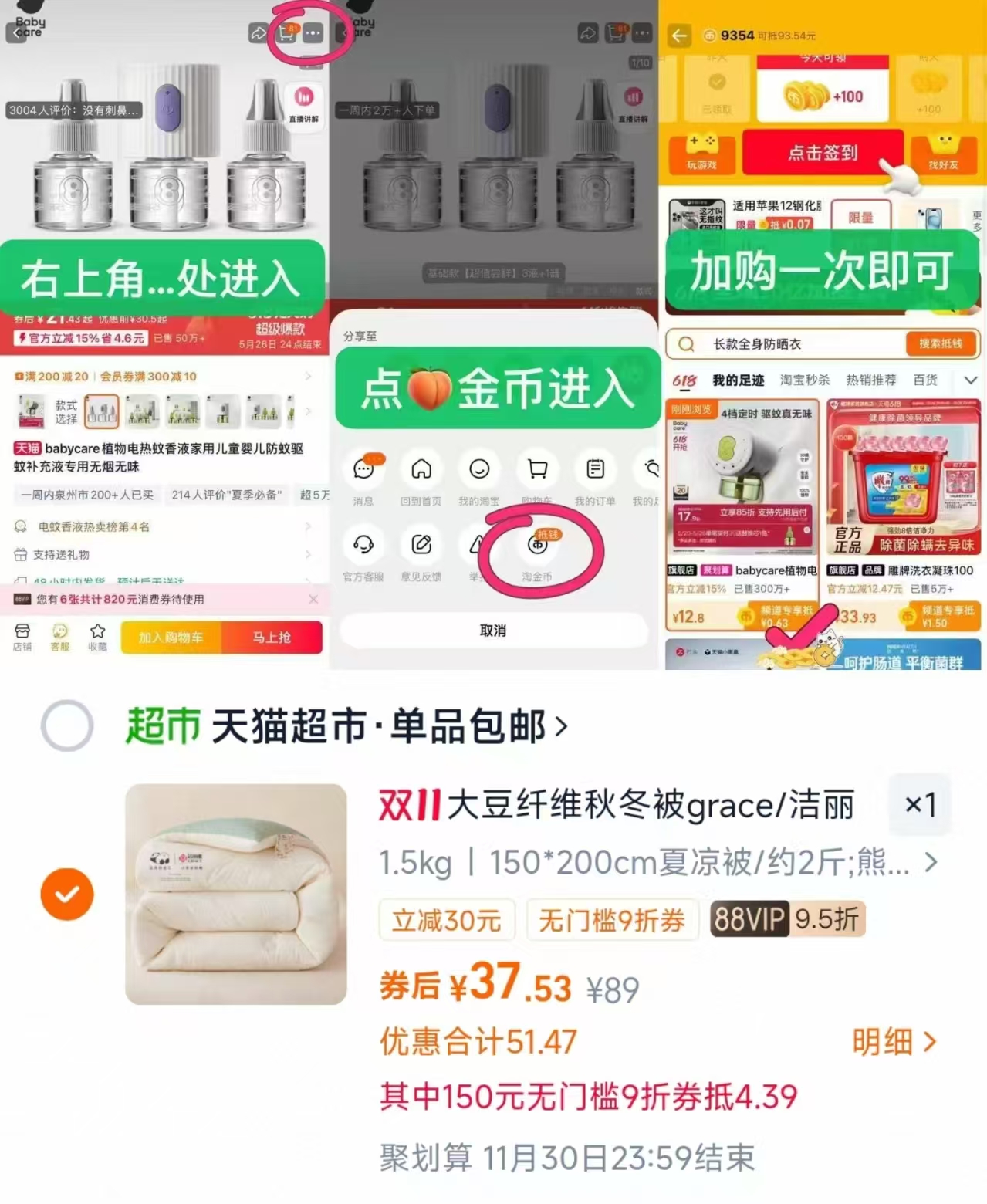Open the circled "..." more options icon
987x1204 pixels.
pyautogui.click(x=312, y=35)
